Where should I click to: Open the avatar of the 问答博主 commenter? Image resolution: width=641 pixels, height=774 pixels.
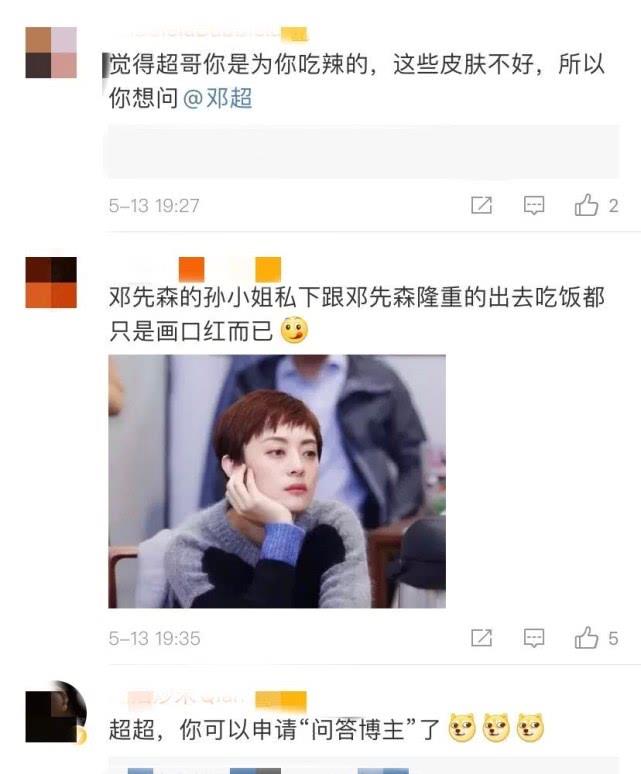pyautogui.click(x=51, y=712)
